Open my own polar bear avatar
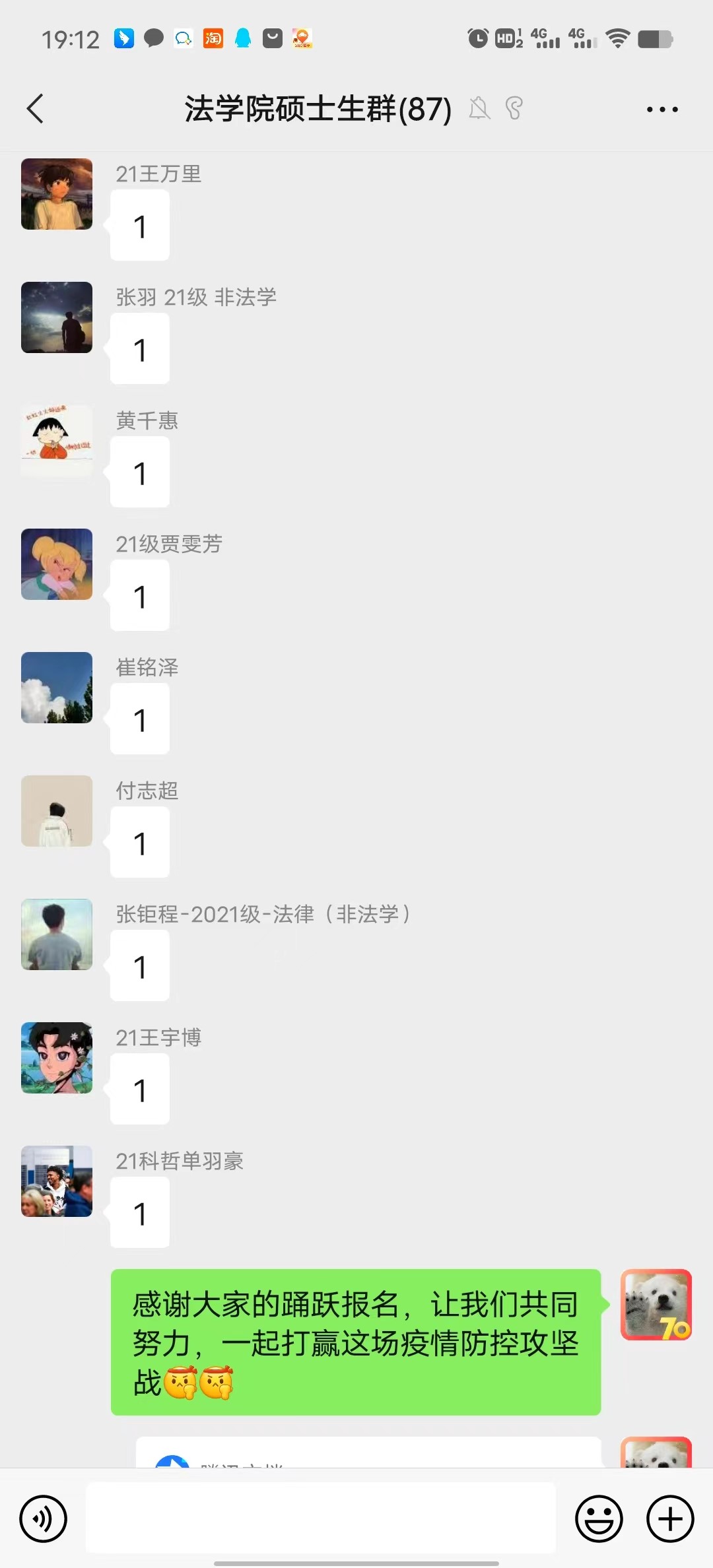 click(x=656, y=1305)
